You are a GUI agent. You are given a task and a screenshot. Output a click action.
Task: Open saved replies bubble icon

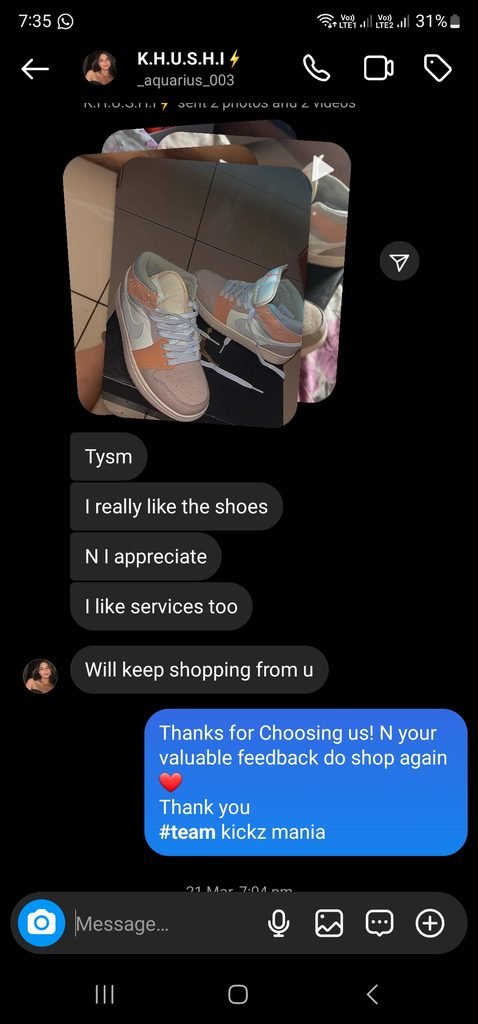click(379, 923)
